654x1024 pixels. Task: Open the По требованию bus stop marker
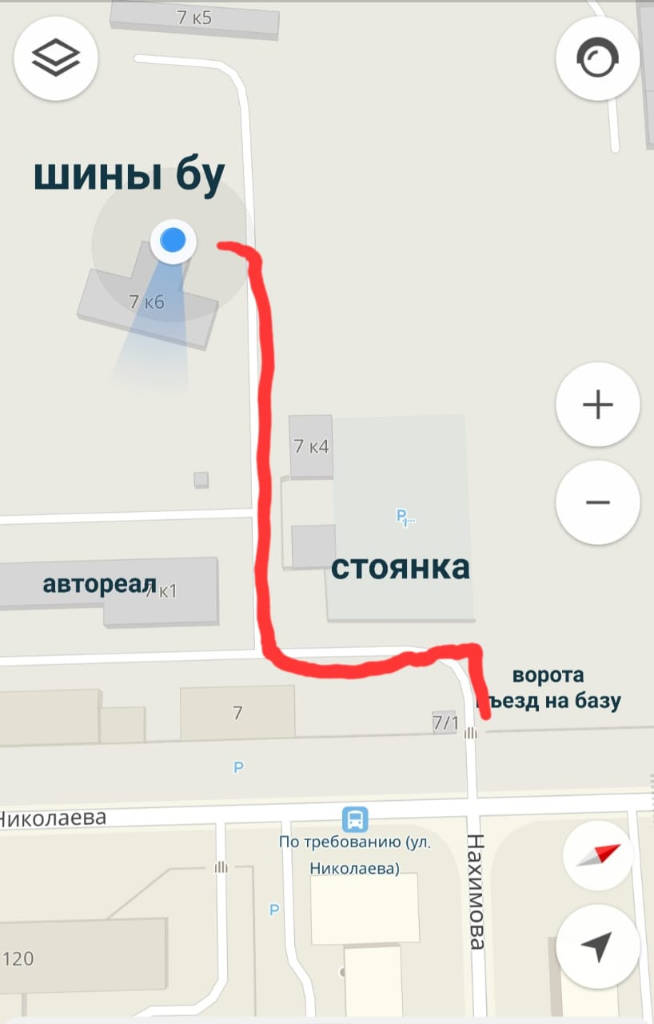coord(354,820)
